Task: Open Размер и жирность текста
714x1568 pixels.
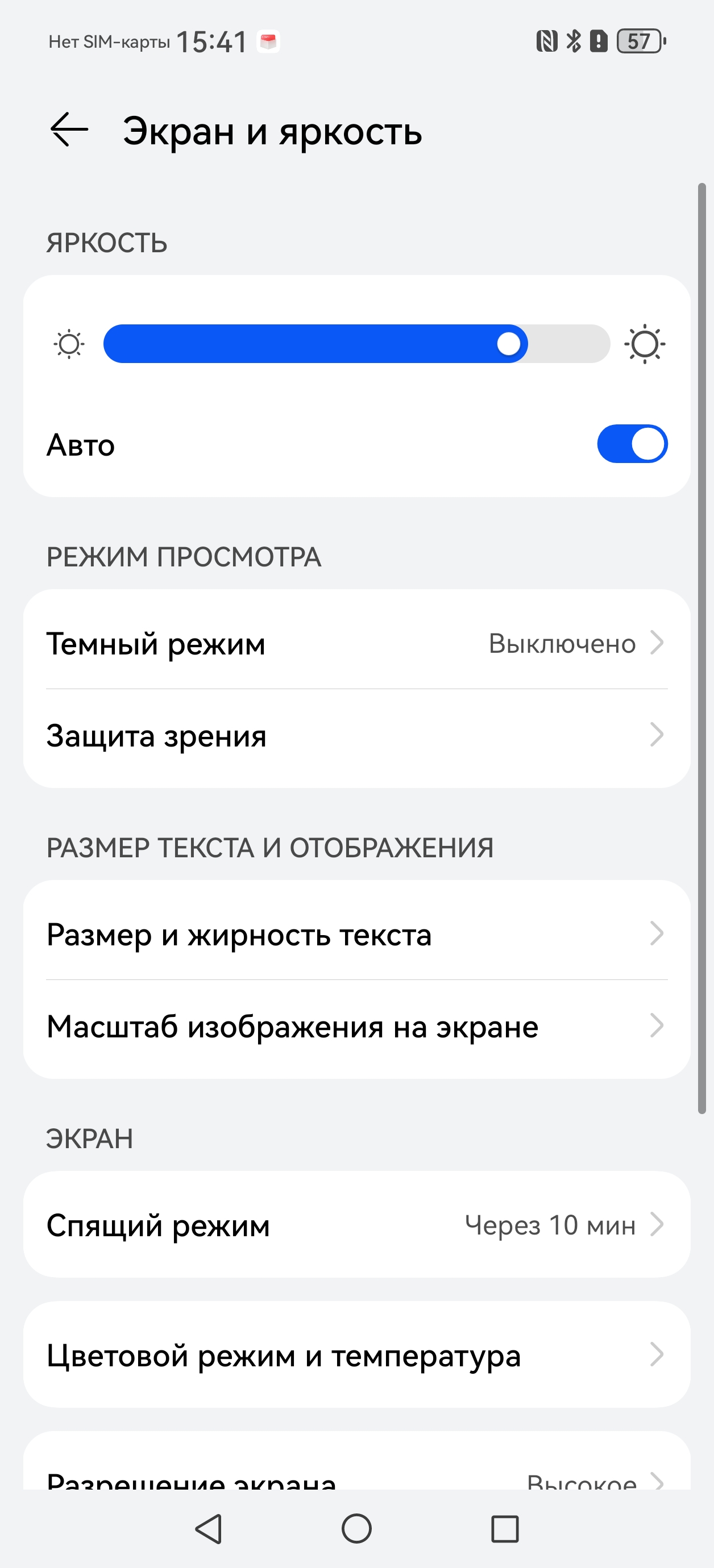Action: (356, 934)
